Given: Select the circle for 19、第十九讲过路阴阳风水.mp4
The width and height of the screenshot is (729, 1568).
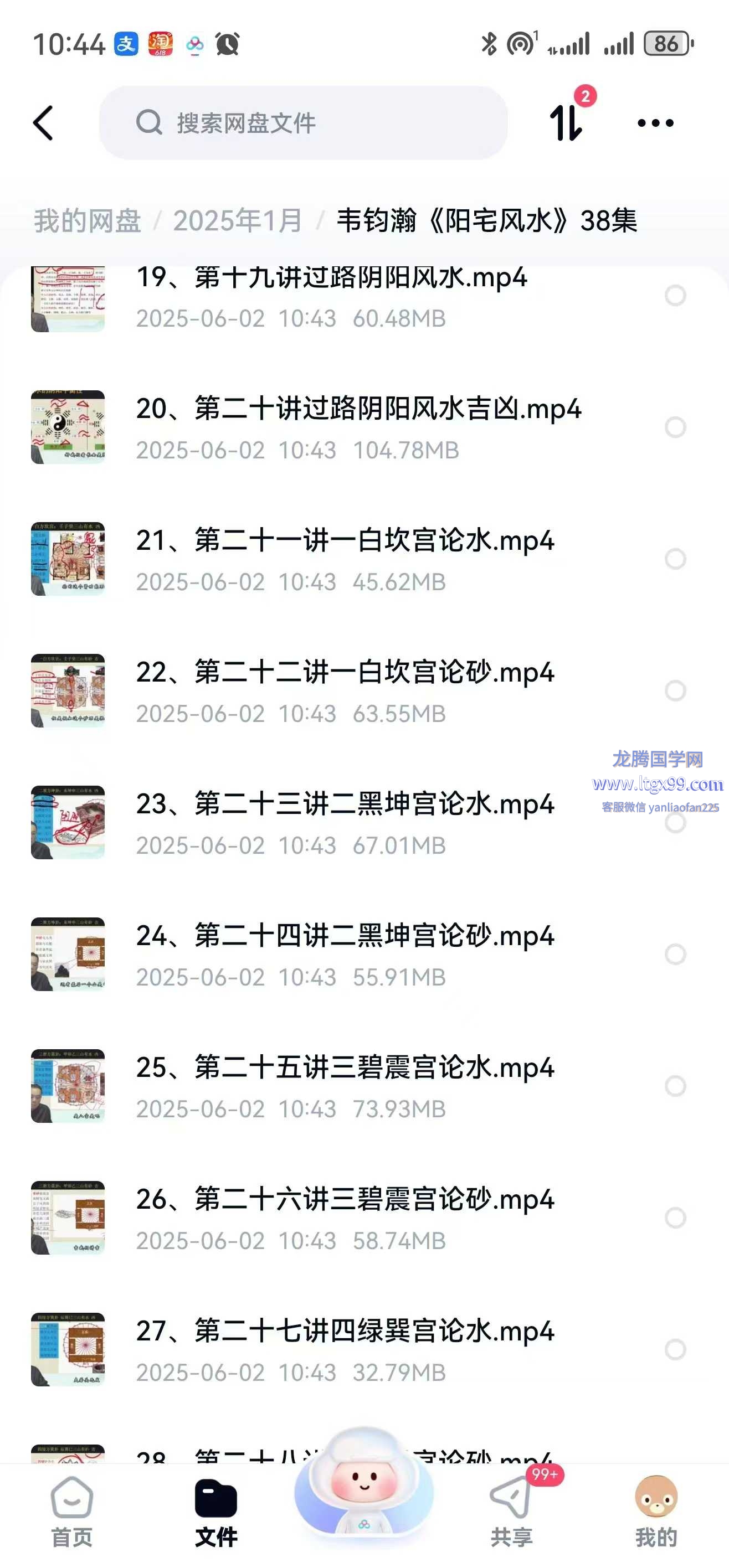Looking at the screenshot, I should pos(675,296).
